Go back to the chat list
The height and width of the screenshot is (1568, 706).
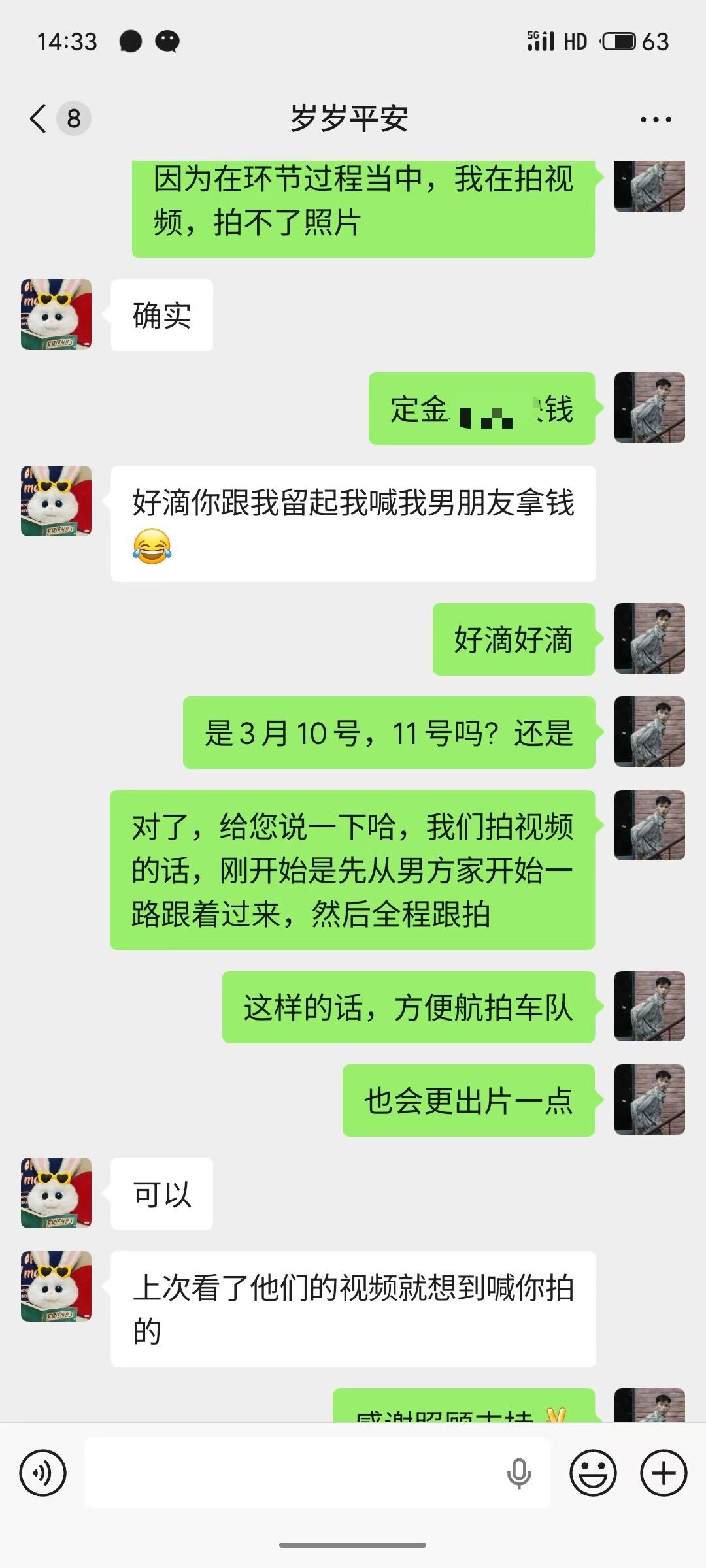pyautogui.click(x=39, y=119)
